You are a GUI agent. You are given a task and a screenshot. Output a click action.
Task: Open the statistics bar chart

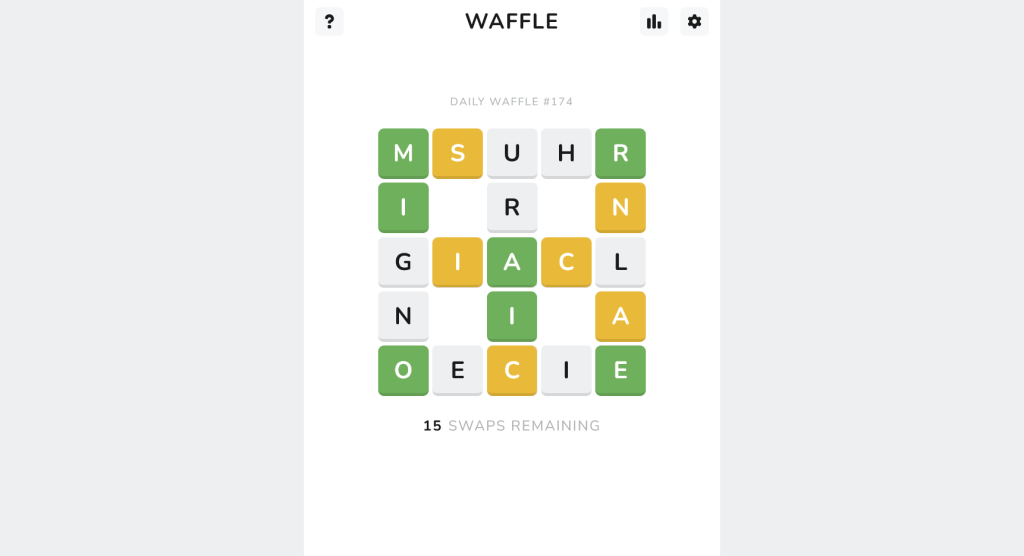pyautogui.click(x=654, y=22)
